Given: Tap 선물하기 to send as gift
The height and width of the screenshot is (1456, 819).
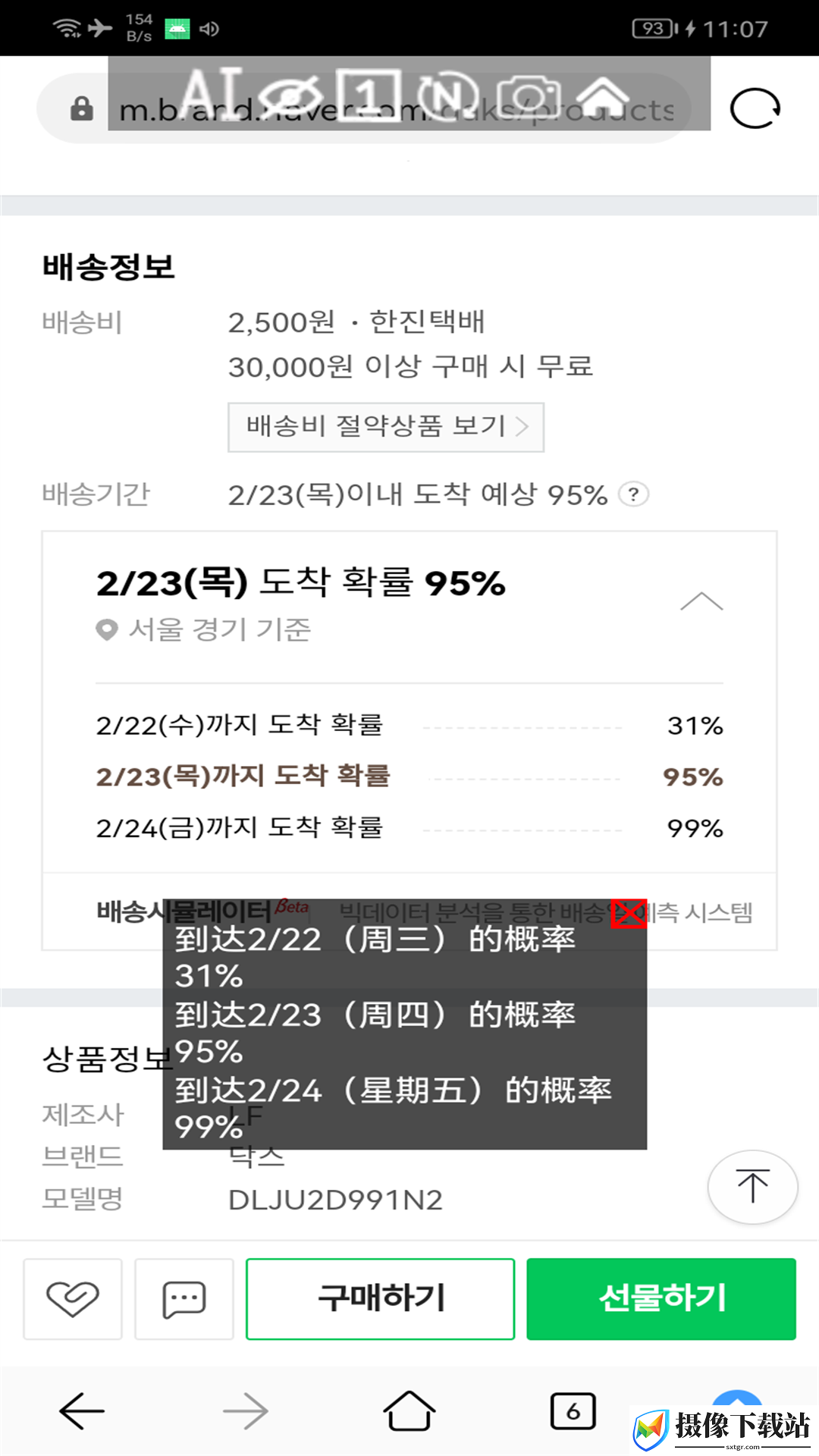Looking at the screenshot, I should click(661, 1299).
